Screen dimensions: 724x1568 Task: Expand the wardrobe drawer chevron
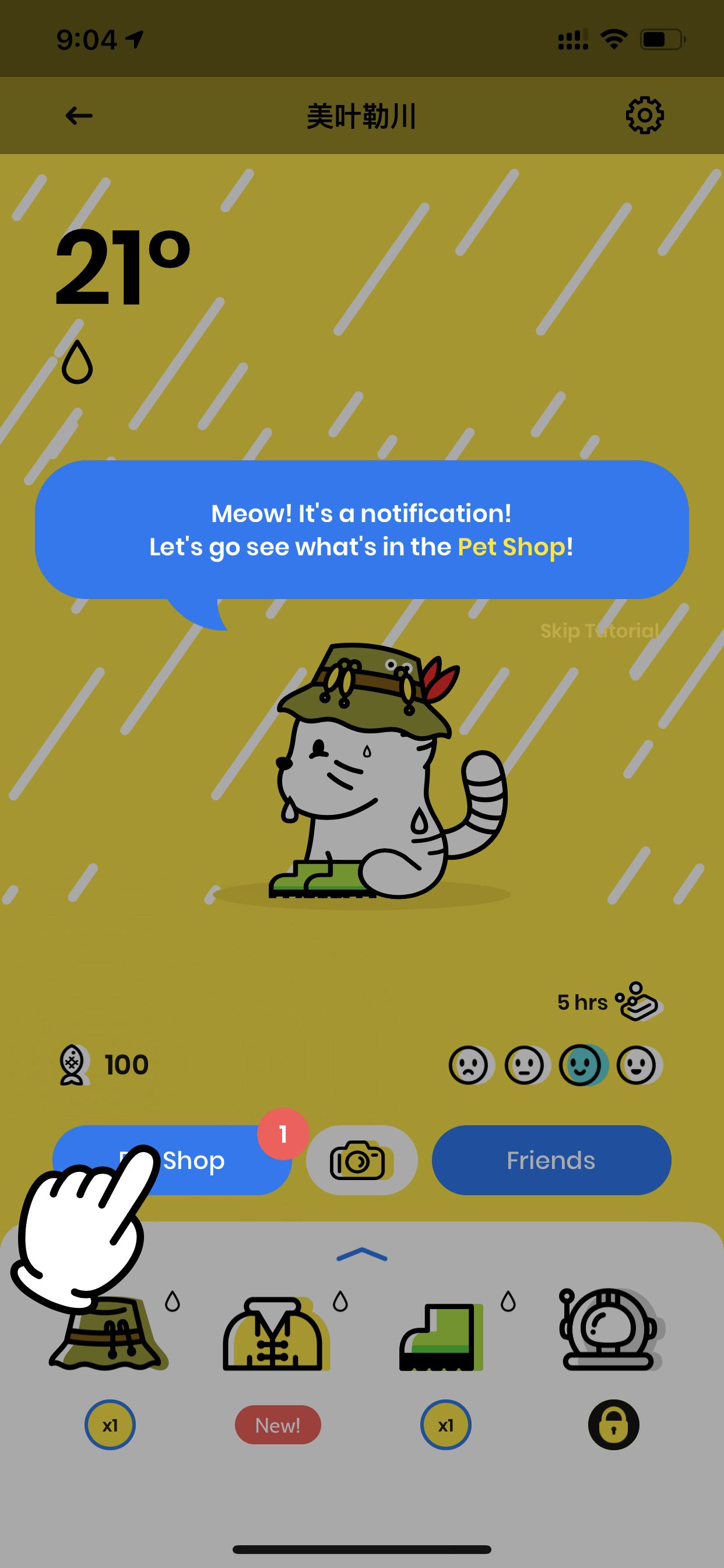(x=361, y=1255)
